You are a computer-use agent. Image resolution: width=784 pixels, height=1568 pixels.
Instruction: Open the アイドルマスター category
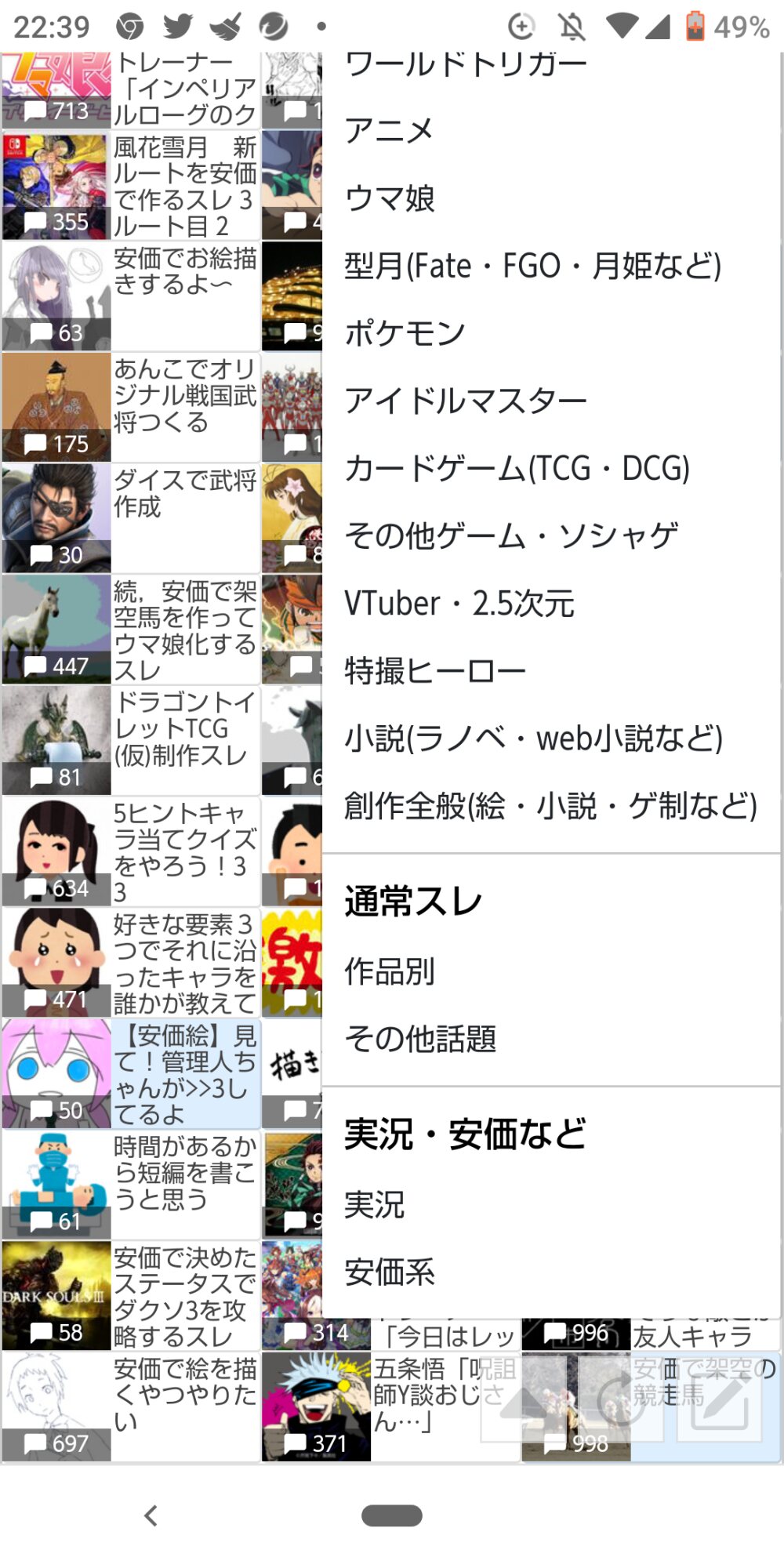tap(550, 401)
